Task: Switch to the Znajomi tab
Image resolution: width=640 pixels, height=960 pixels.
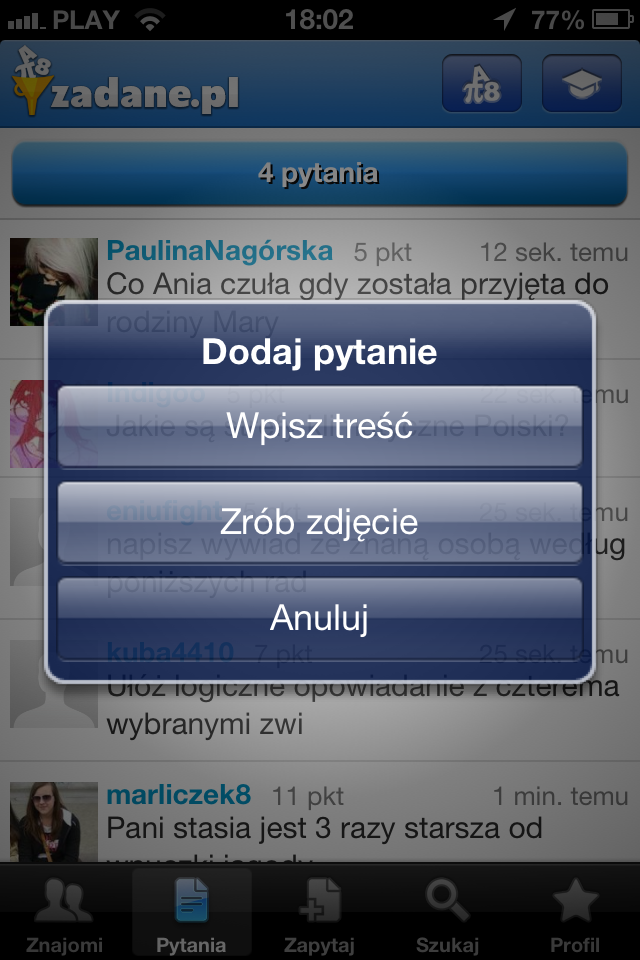Action: tap(64, 915)
